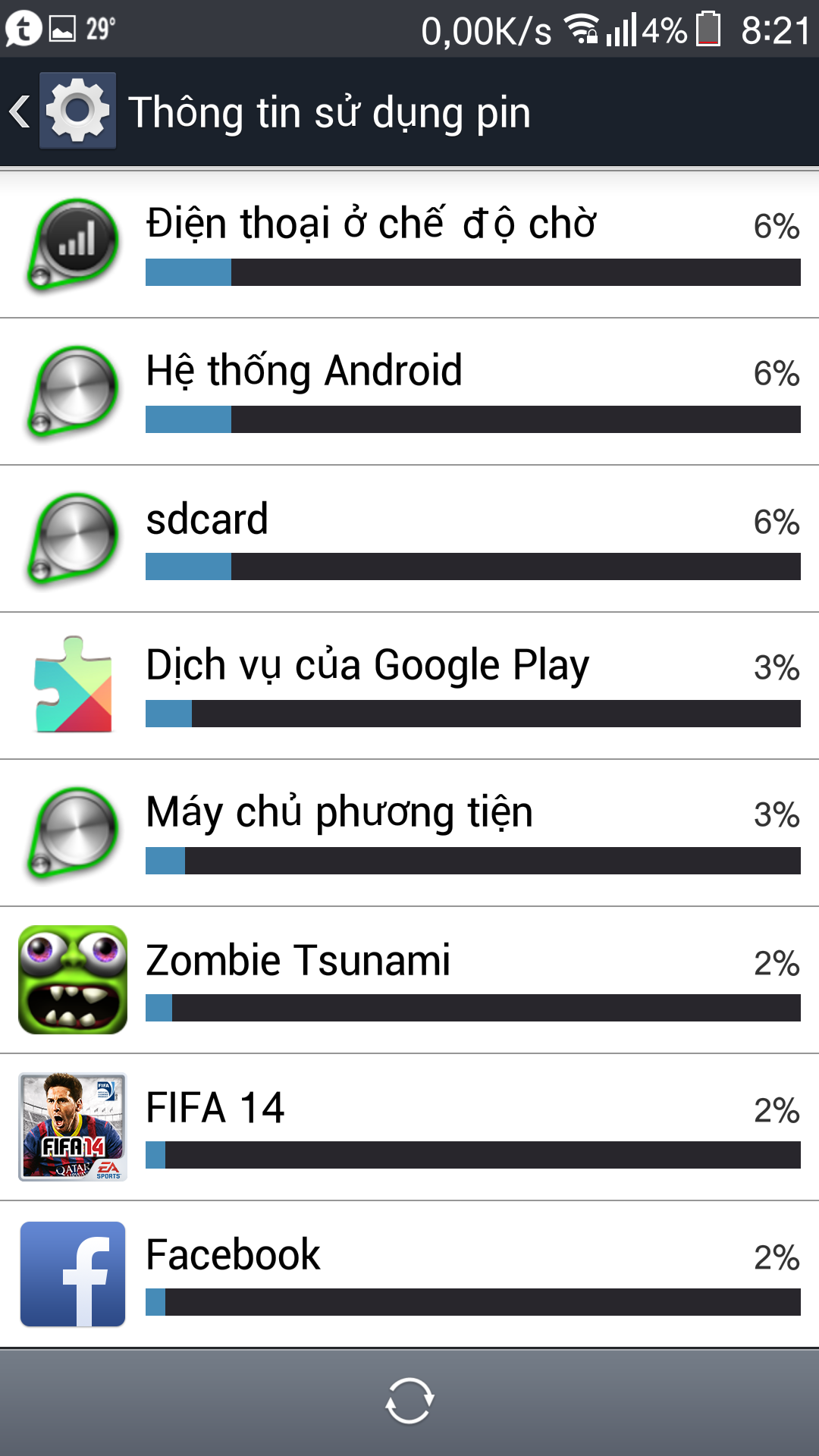Open FIFA 14 battery details
The height and width of the screenshot is (1456, 819).
tap(409, 1128)
